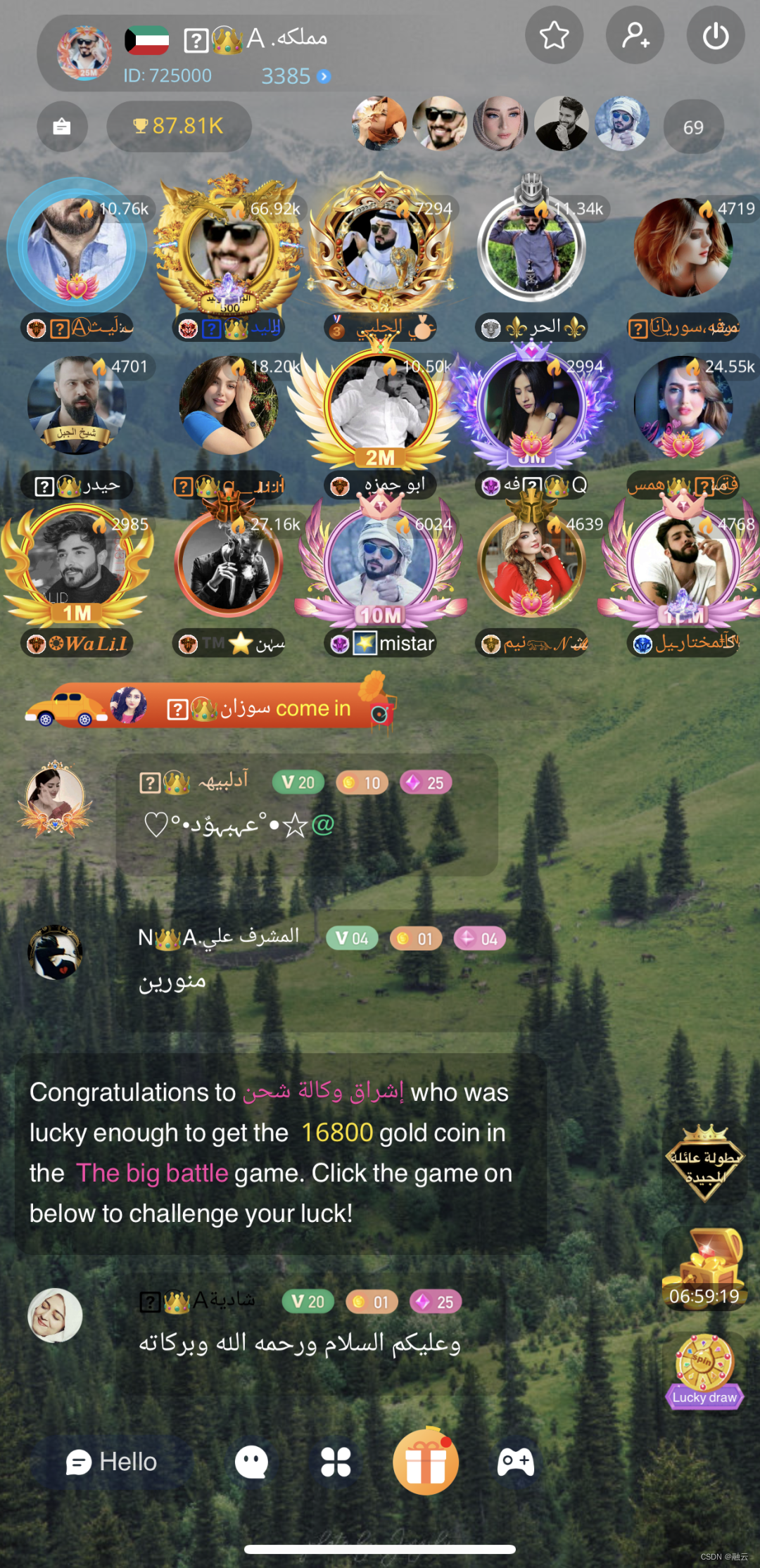
Task: Open the 87.81K trophy ranking
Action: coord(179,126)
